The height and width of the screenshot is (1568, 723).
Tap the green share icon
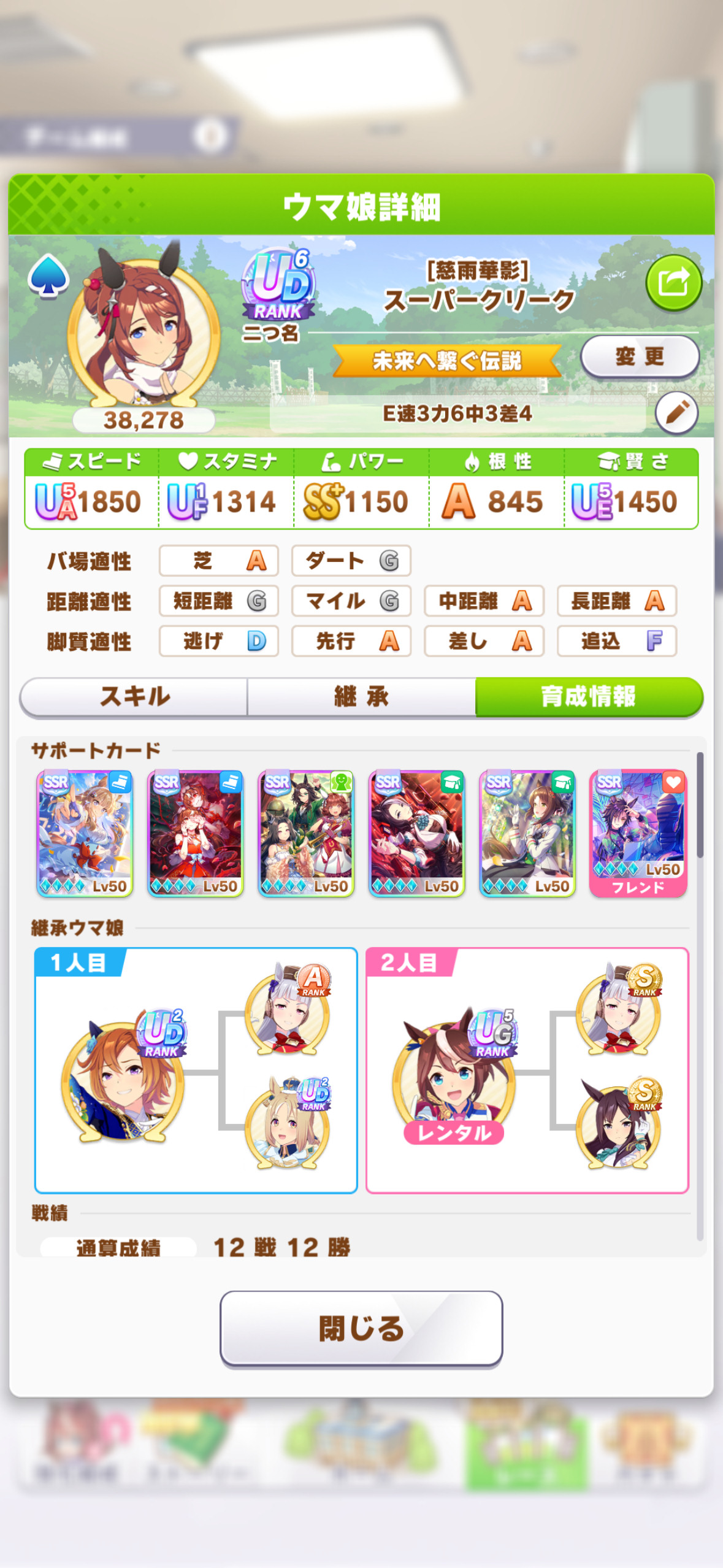coord(673,283)
